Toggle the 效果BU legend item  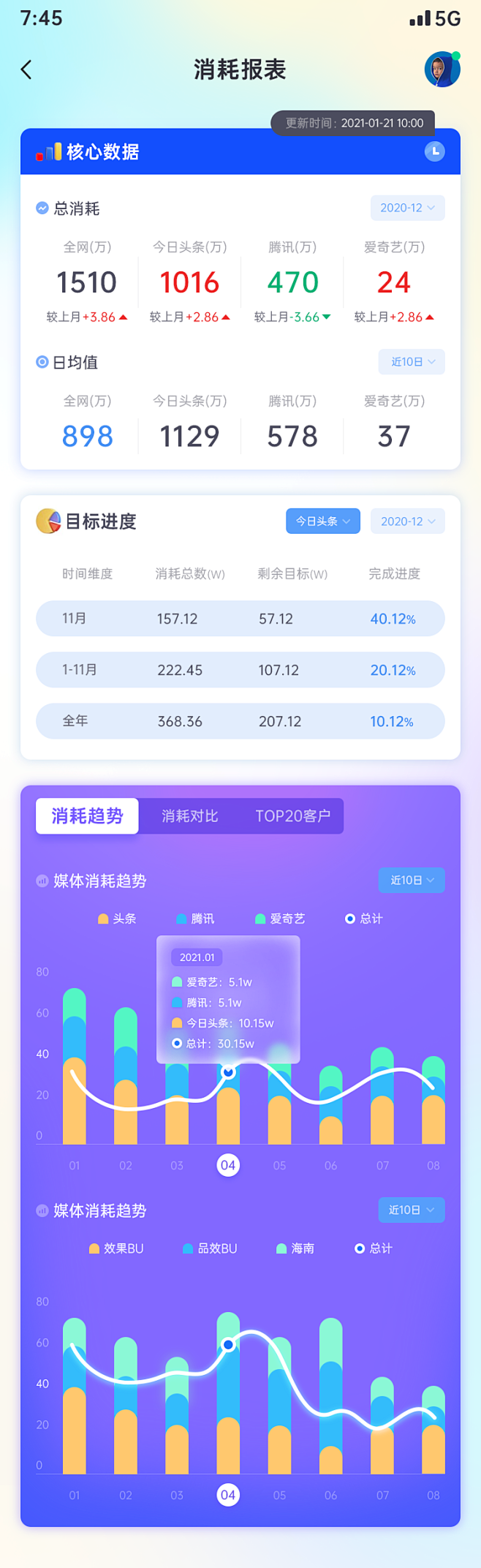(116, 1248)
